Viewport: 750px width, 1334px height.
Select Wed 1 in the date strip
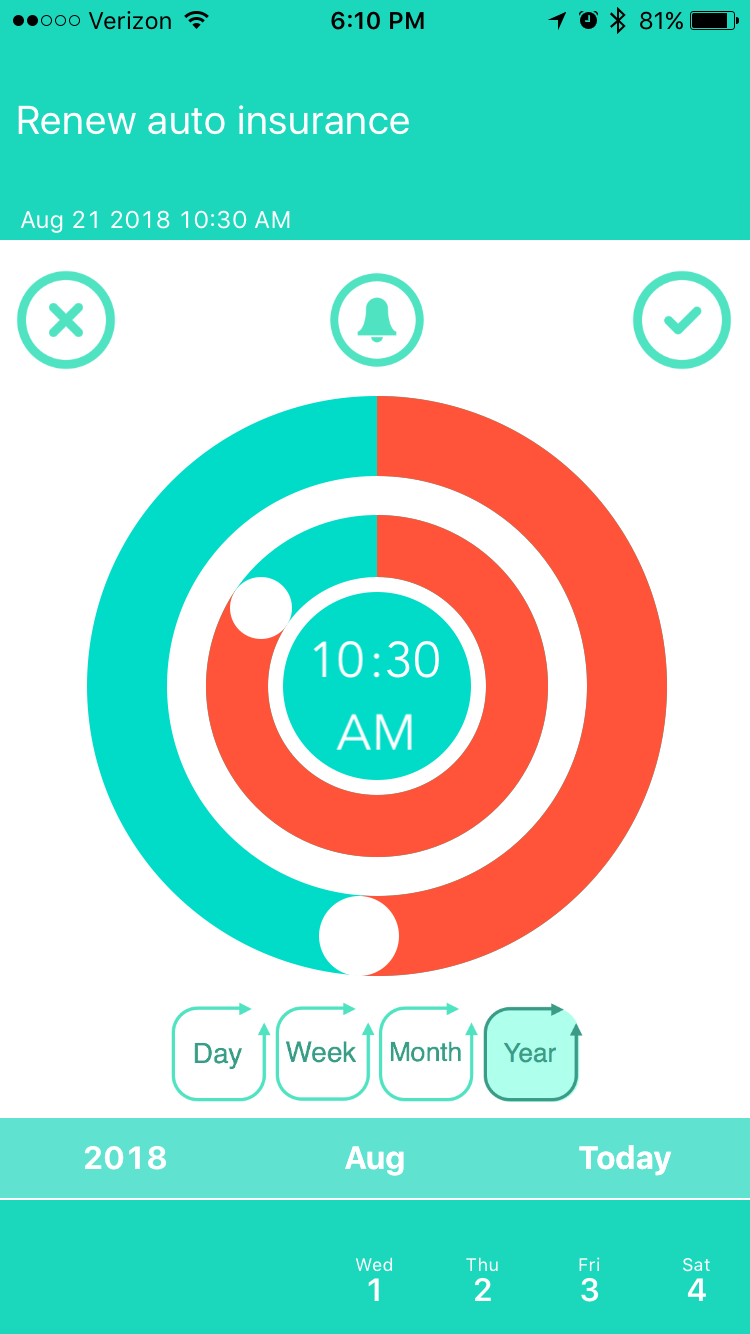click(x=375, y=1280)
